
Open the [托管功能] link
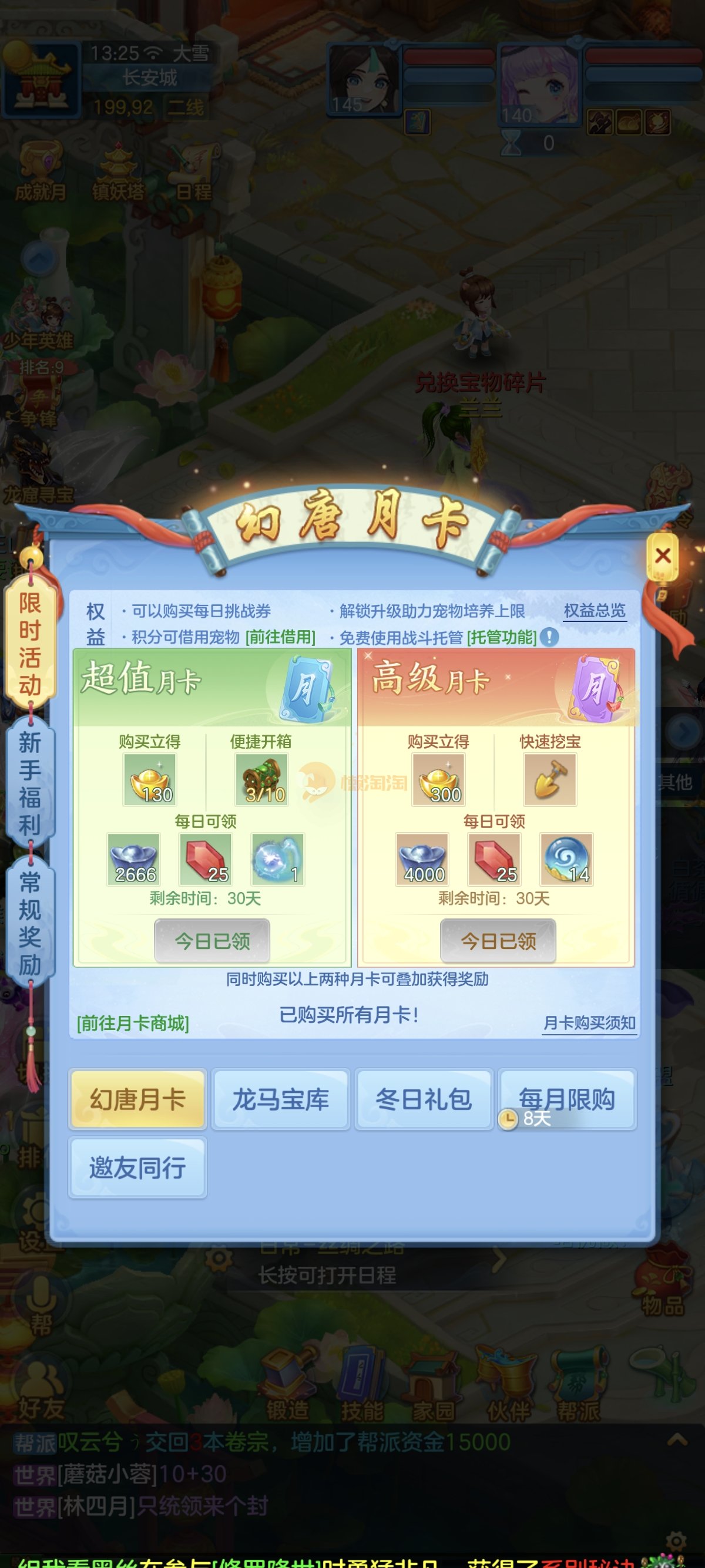pyautogui.click(x=502, y=637)
